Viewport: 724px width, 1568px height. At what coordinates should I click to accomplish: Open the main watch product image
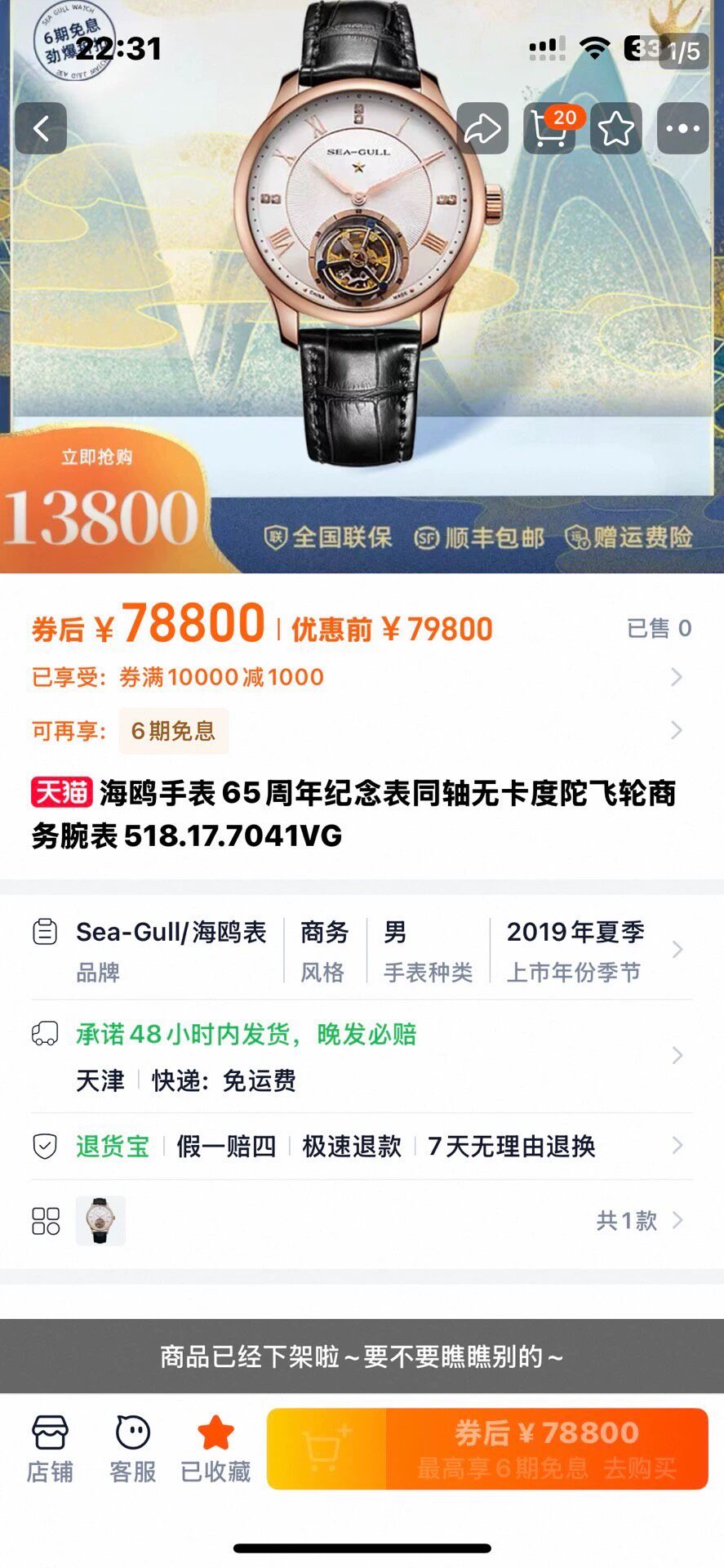pyautogui.click(x=362, y=286)
